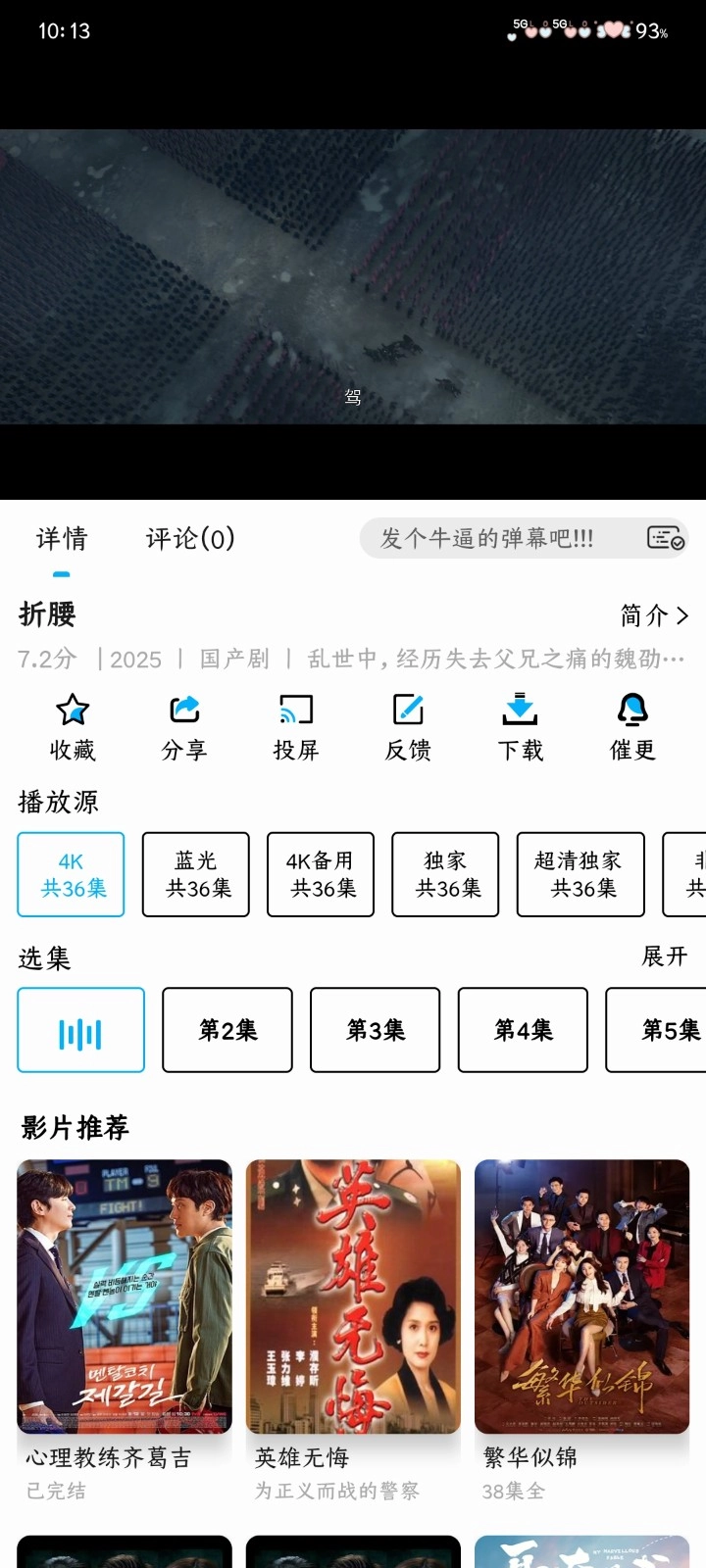Image resolution: width=706 pixels, height=1568 pixels.
Task: Request updates with the 催更 bell
Action: click(x=631, y=725)
